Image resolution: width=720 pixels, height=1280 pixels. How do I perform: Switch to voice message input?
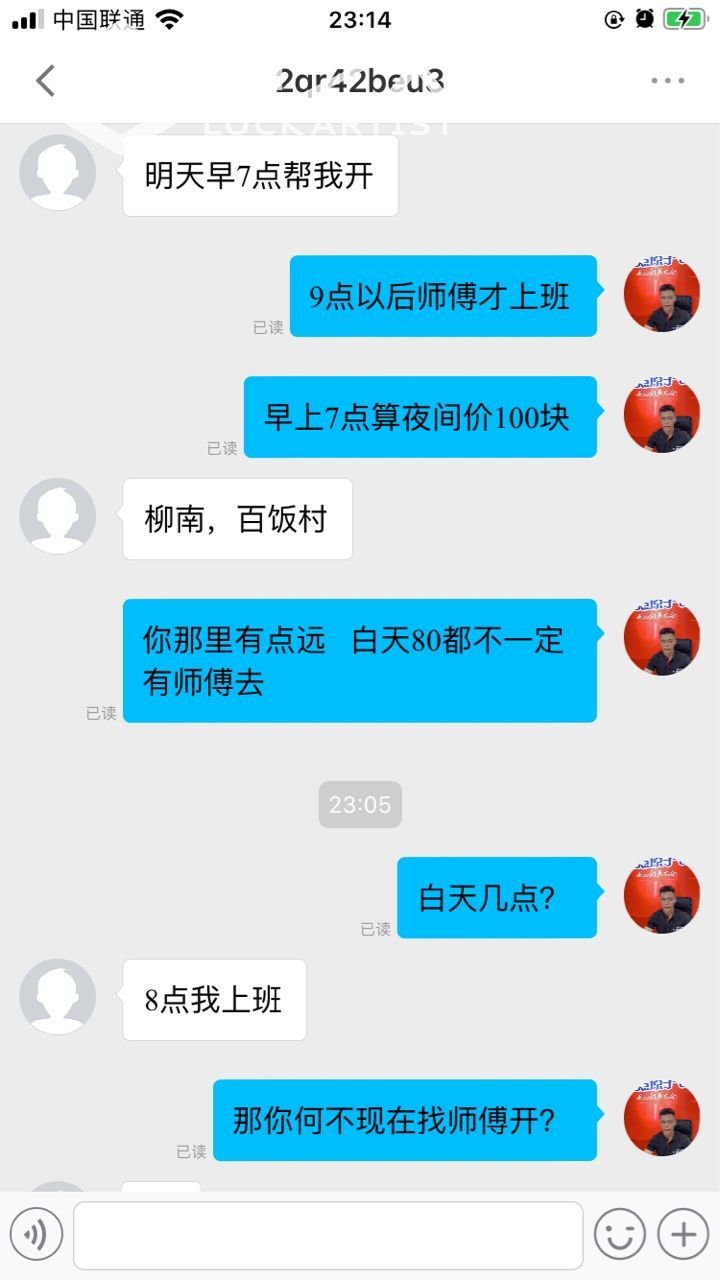click(x=37, y=1235)
